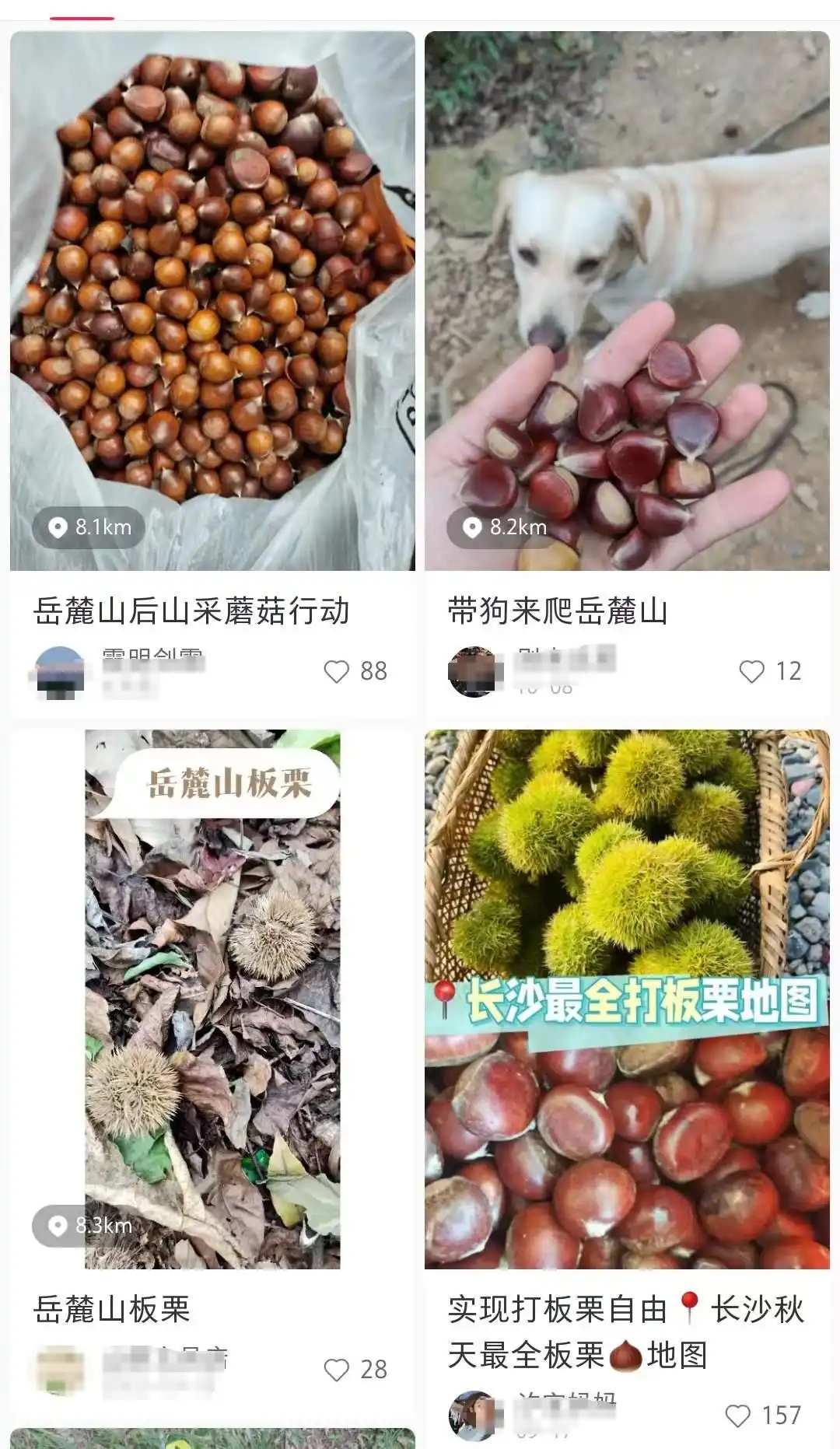Open the 带狗来爬岳麓山 post

tap(627, 302)
